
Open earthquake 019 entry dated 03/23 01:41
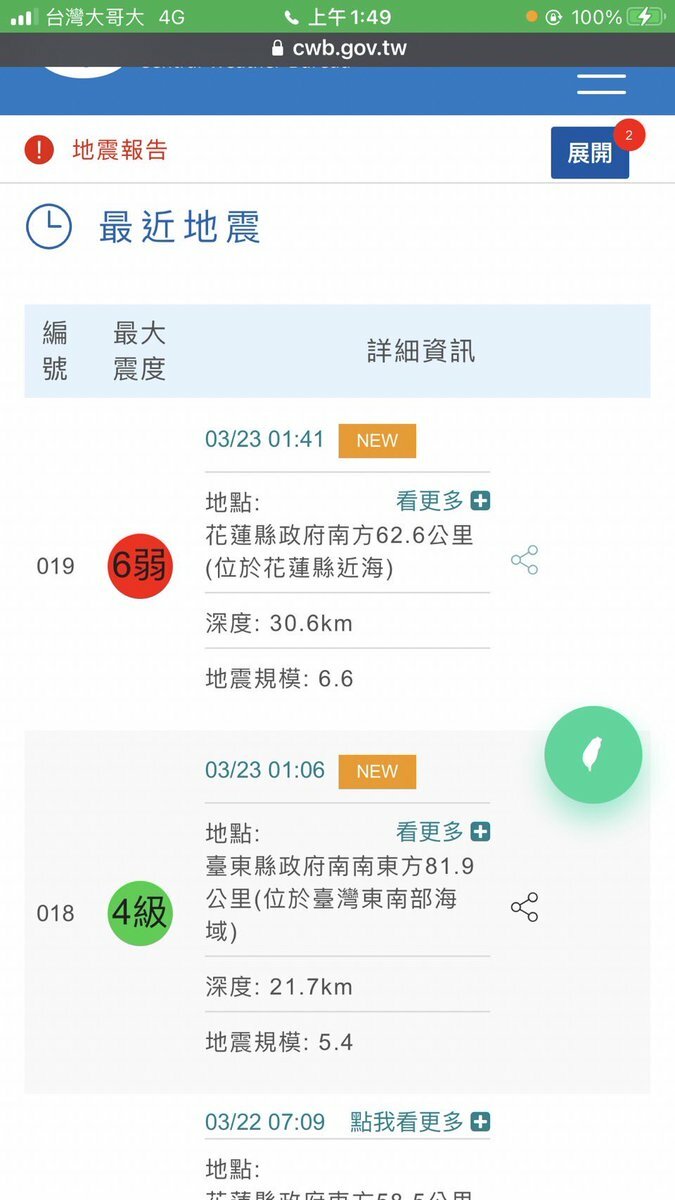[264, 439]
